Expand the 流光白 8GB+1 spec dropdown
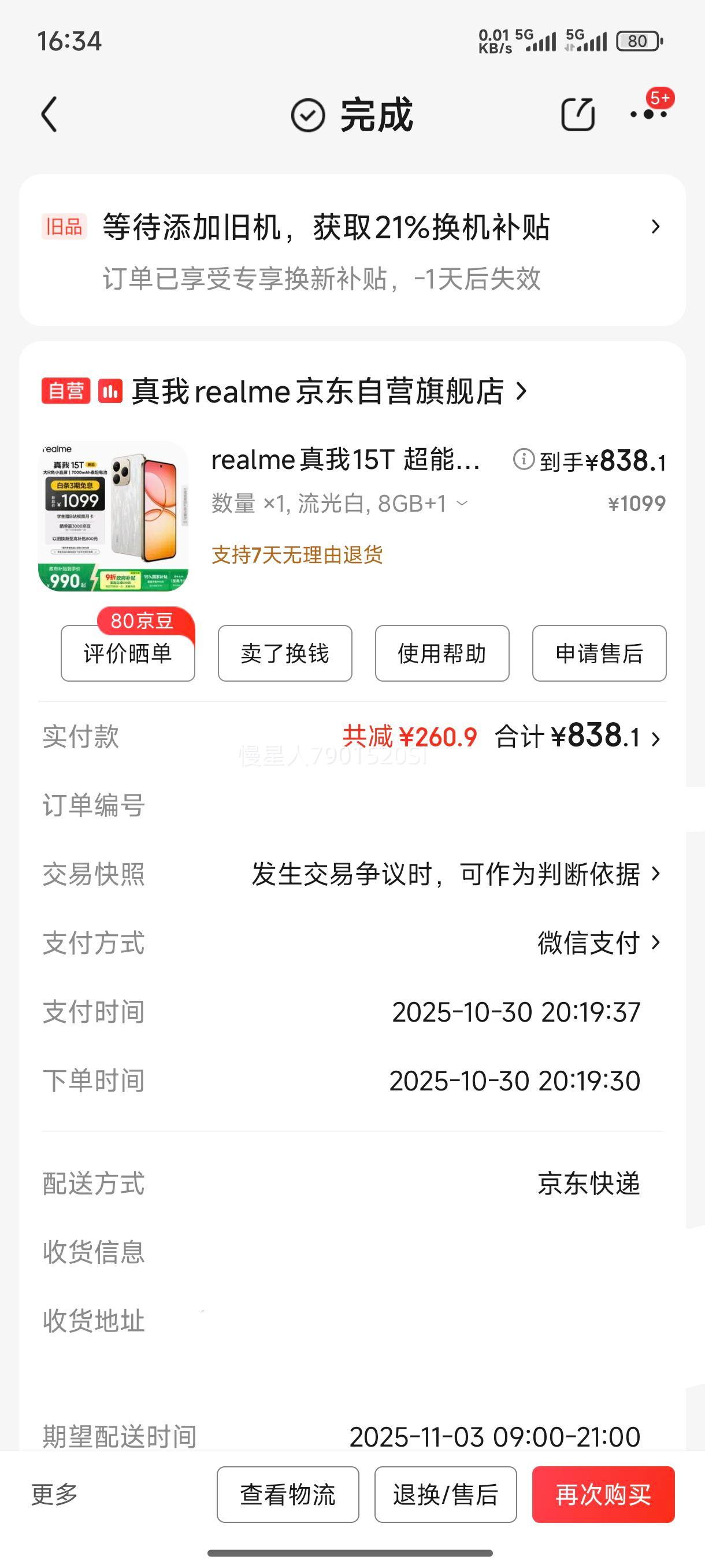 [x=463, y=503]
